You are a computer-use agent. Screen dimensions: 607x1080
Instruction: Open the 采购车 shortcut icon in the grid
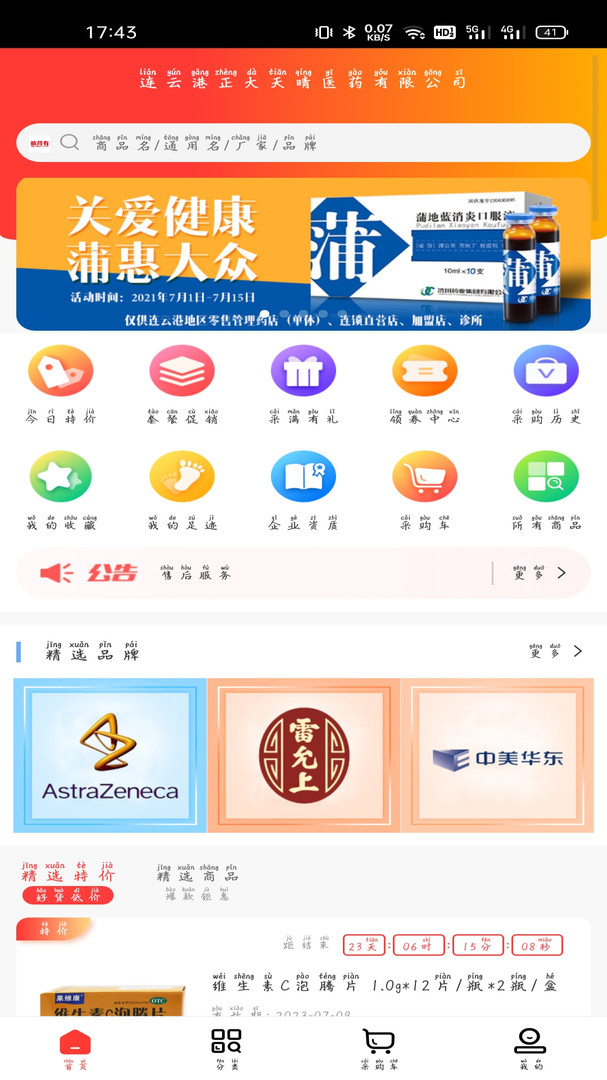click(424, 490)
